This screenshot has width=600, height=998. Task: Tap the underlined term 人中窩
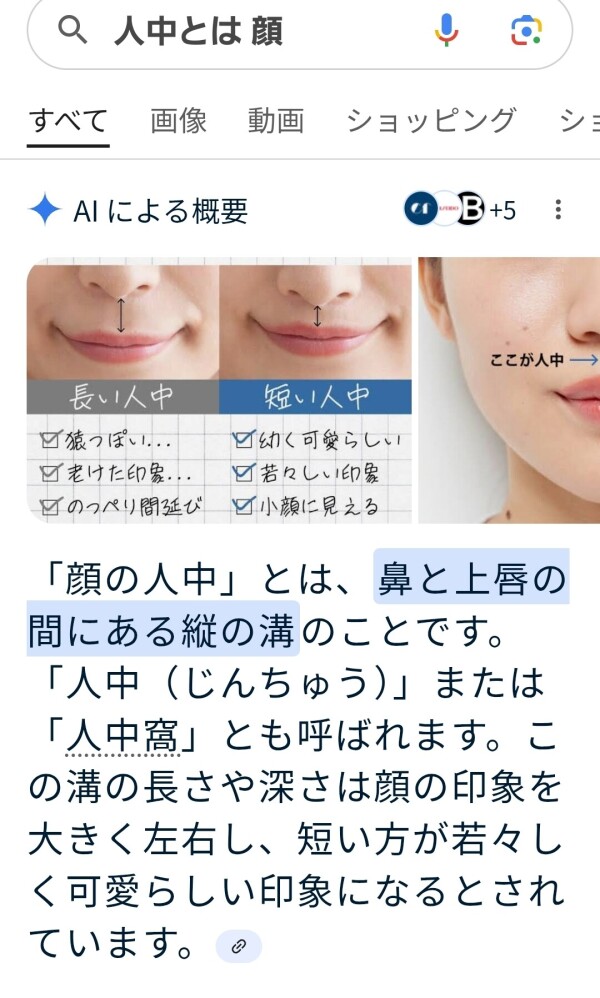(122, 740)
